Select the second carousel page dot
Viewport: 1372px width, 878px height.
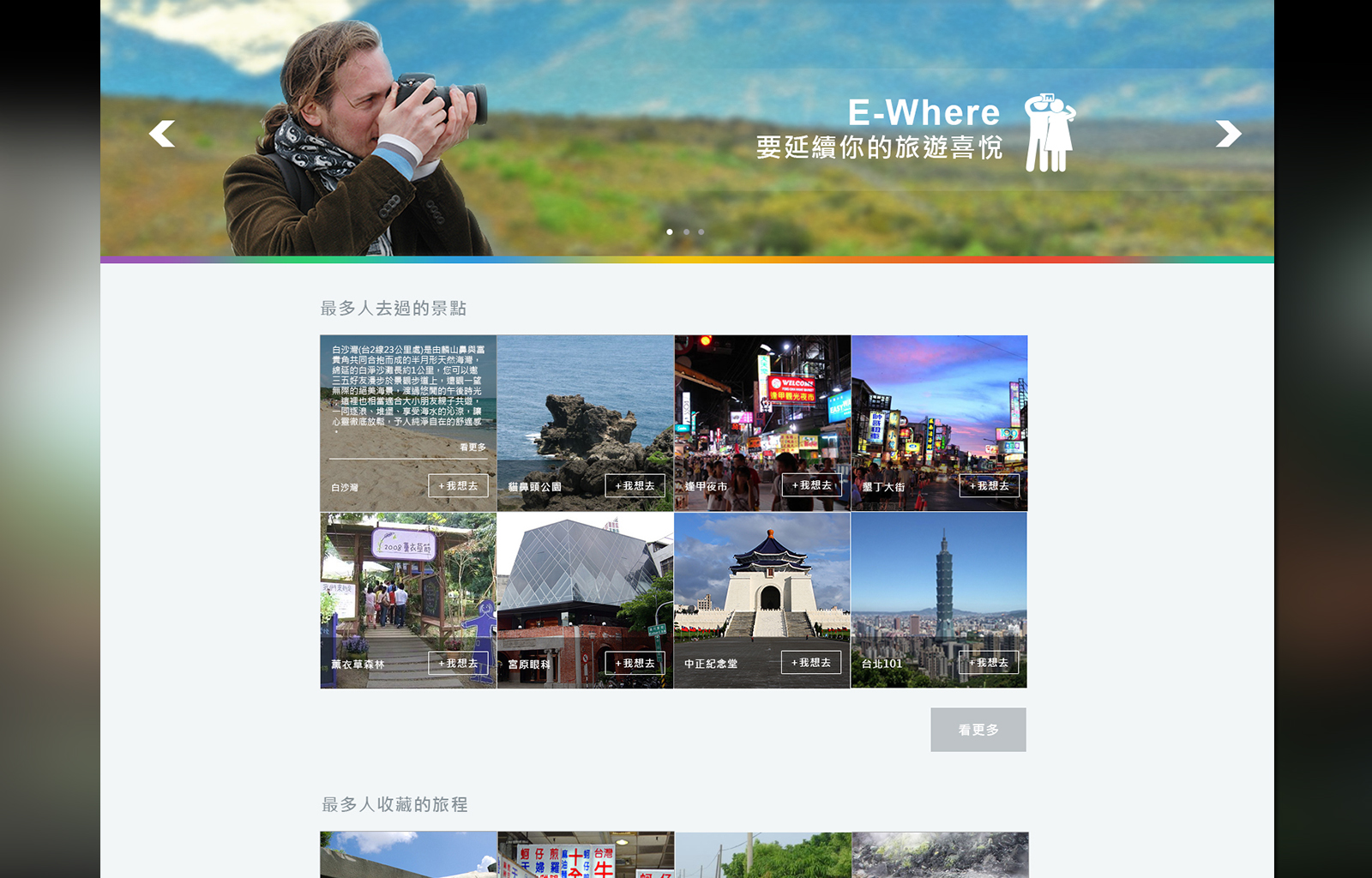[686, 232]
